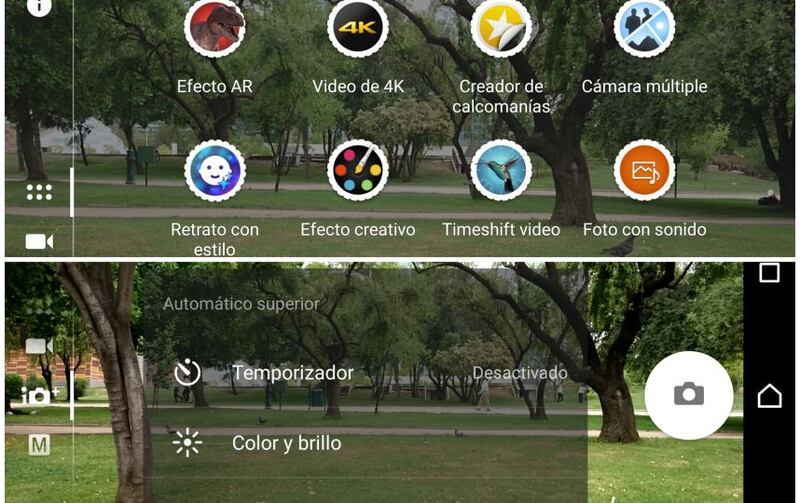The width and height of the screenshot is (800, 503).
Task: Open Efecto creativo mode
Action: (358, 171)
